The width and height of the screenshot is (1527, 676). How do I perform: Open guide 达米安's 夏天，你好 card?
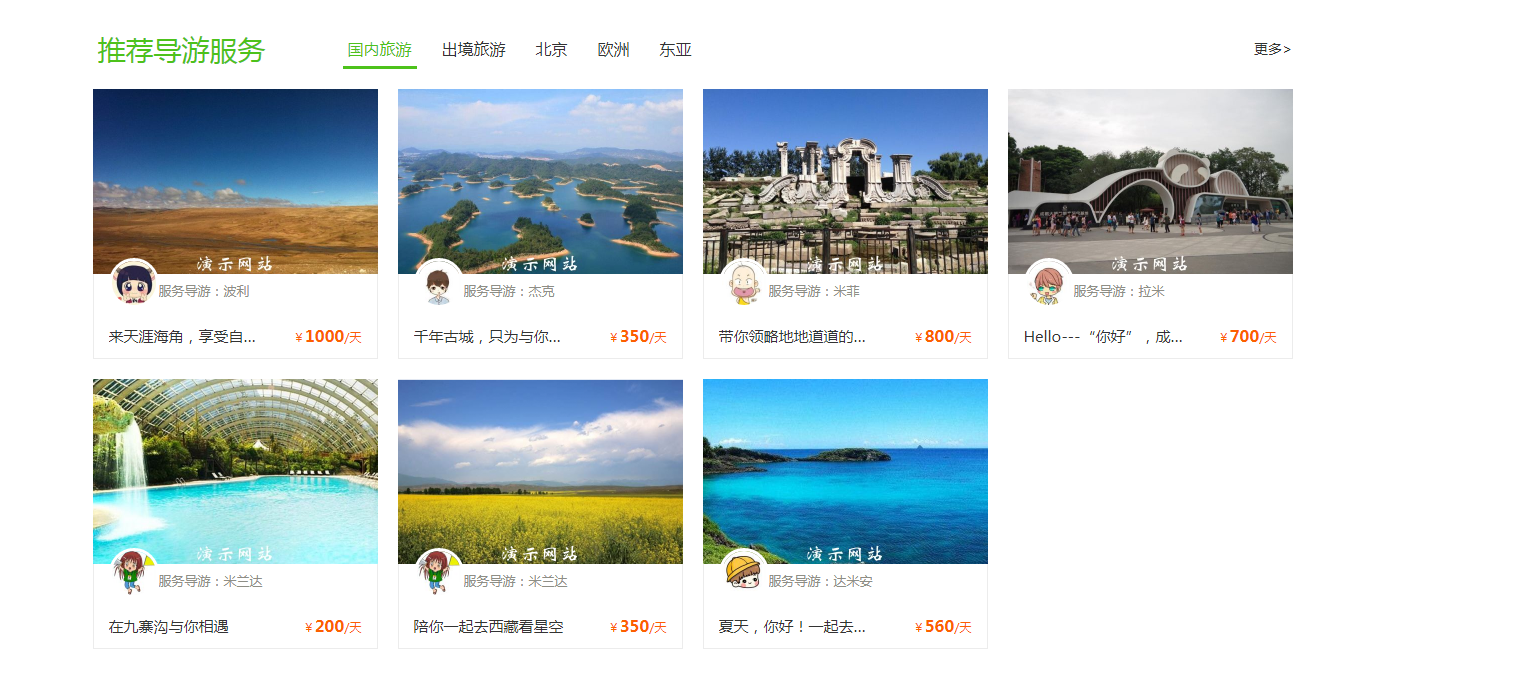click(845, 472)
